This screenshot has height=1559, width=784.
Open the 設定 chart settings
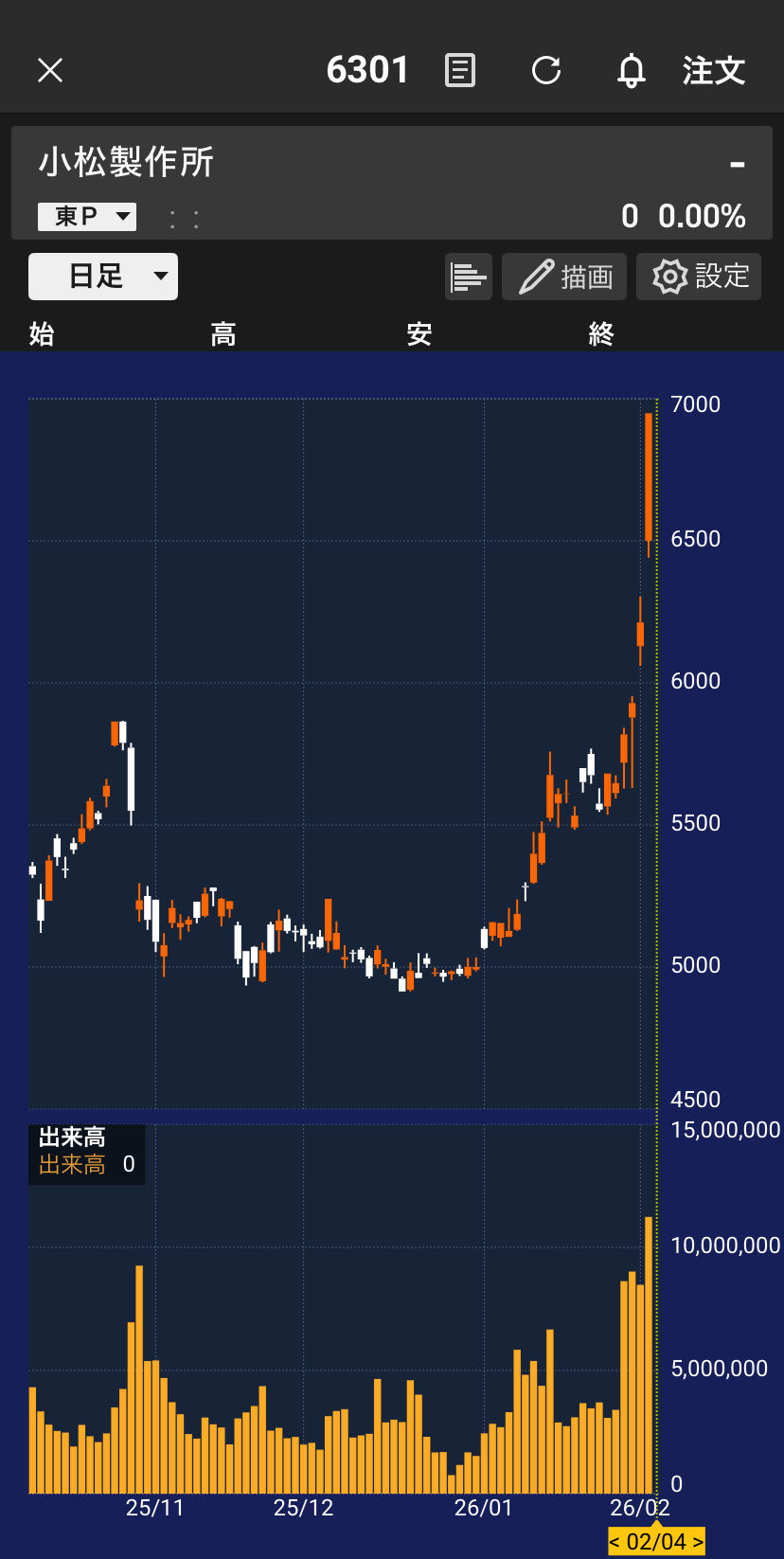[x=699, y=277]
